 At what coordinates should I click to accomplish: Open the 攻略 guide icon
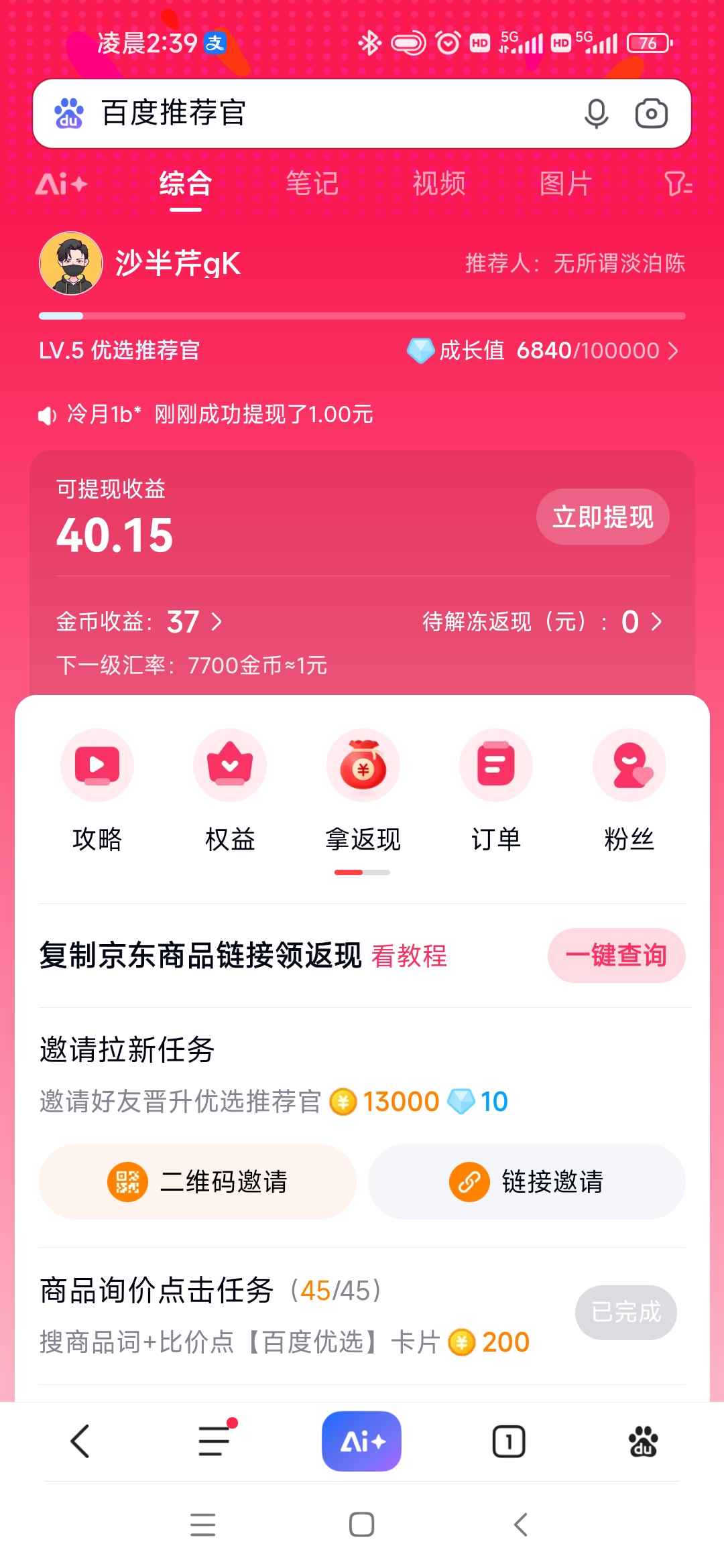pos(97,765)
